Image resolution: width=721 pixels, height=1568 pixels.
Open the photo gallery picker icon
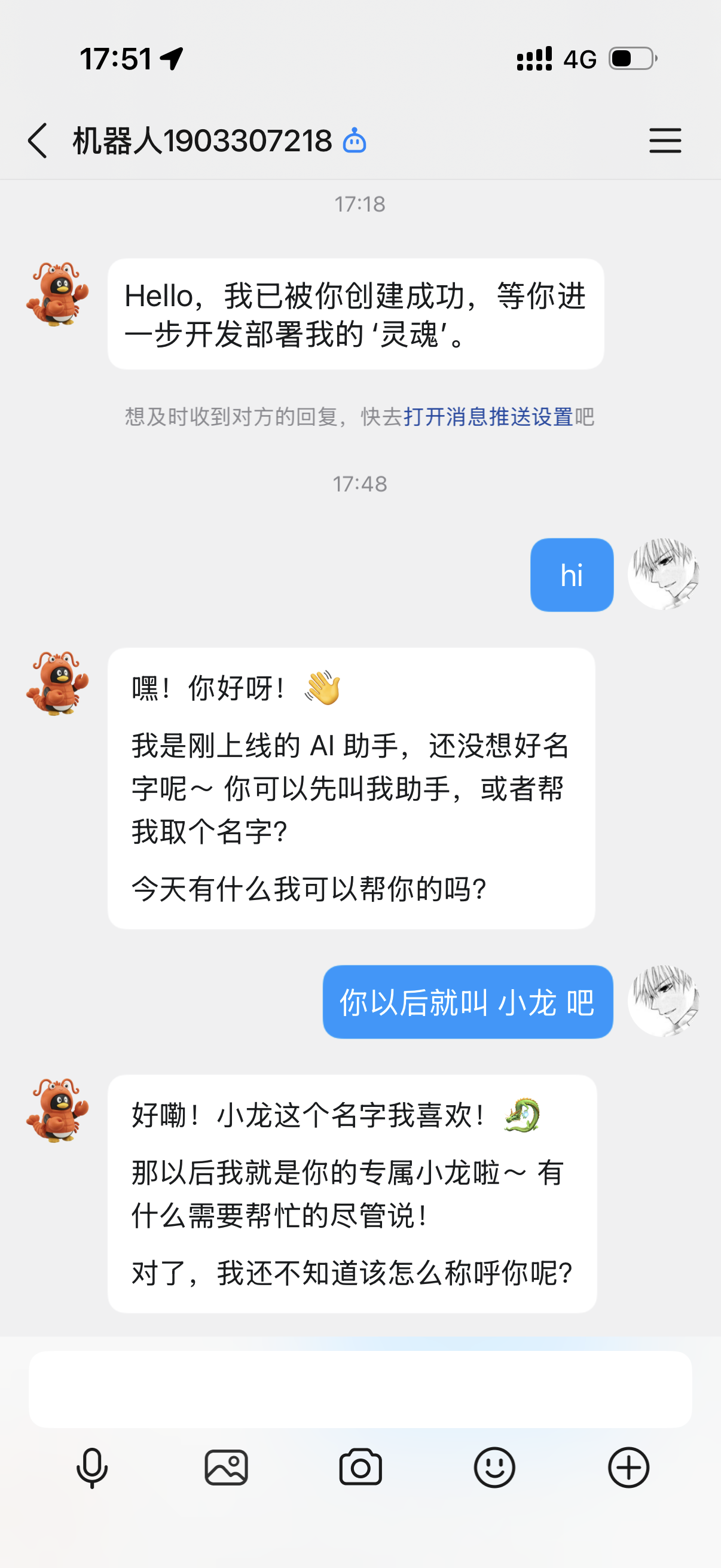point(227,1467)
